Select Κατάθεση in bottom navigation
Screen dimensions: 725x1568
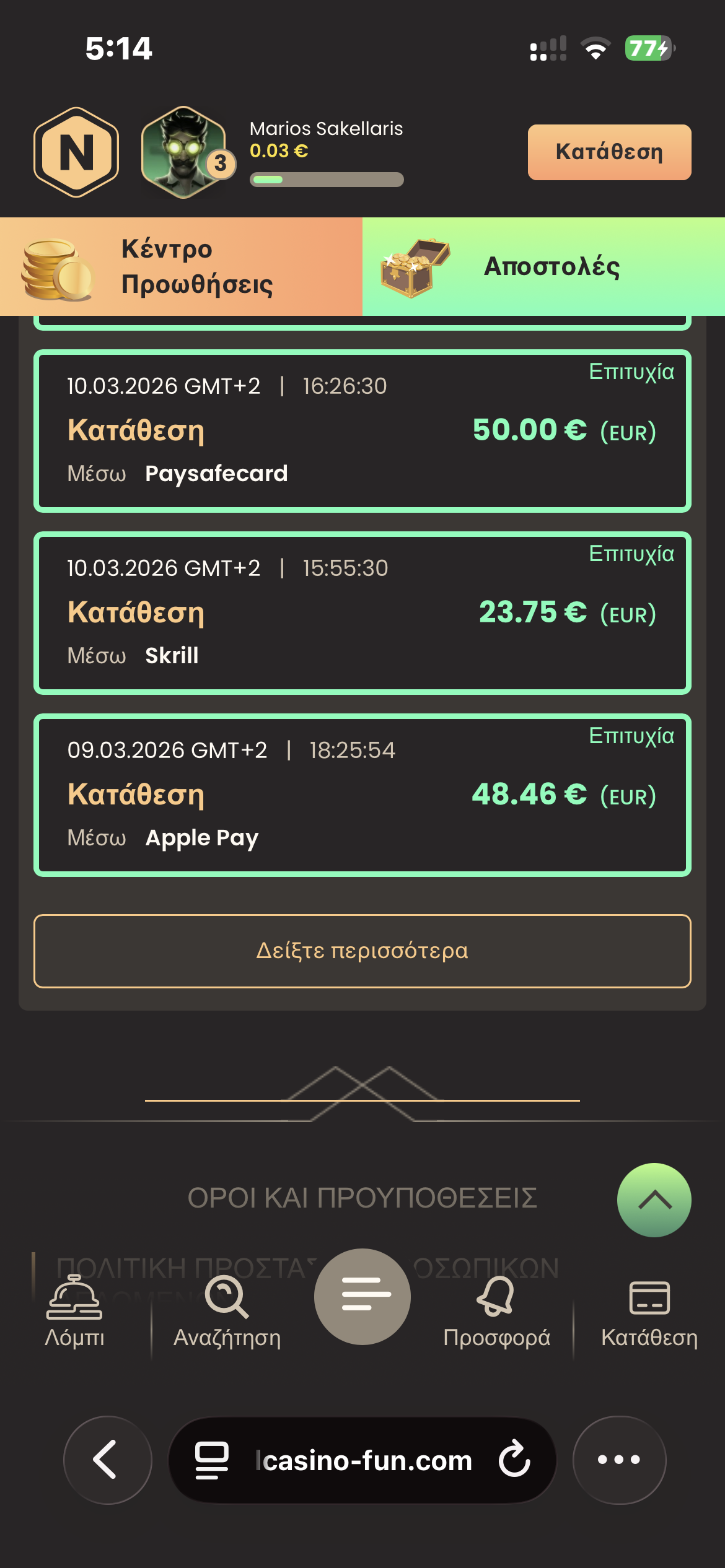(649, 1312)
